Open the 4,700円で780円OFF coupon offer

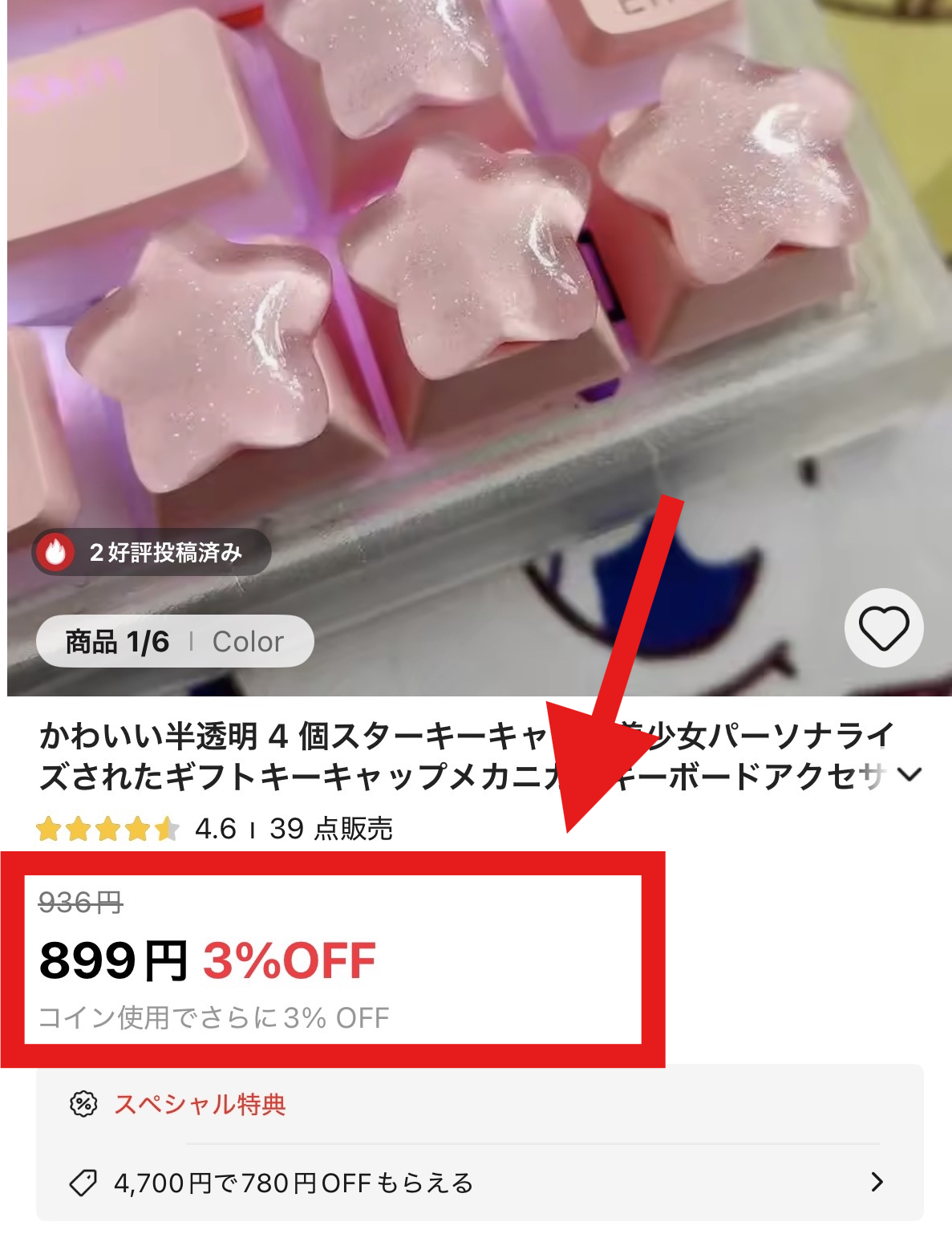(x=479, y=1183)
